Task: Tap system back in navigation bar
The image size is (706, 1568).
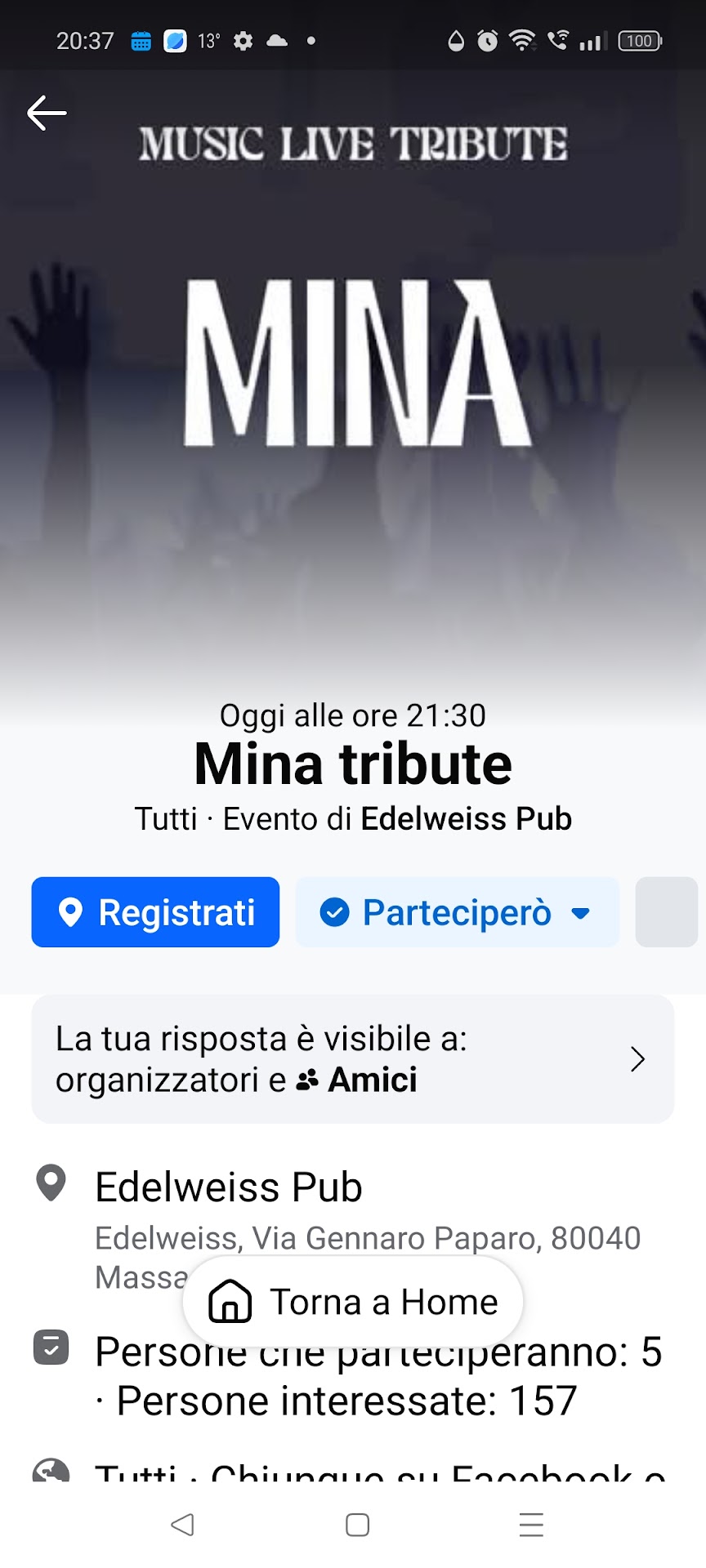Action: (182, 1525)
